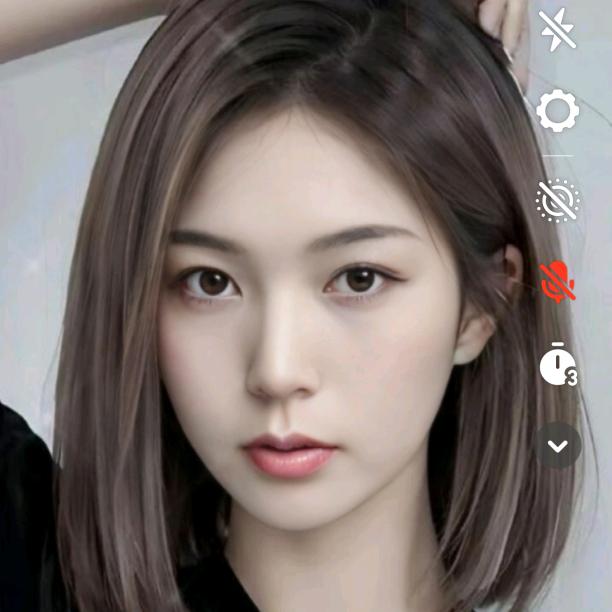Open the camera settings gear

[x=558, y=111]
